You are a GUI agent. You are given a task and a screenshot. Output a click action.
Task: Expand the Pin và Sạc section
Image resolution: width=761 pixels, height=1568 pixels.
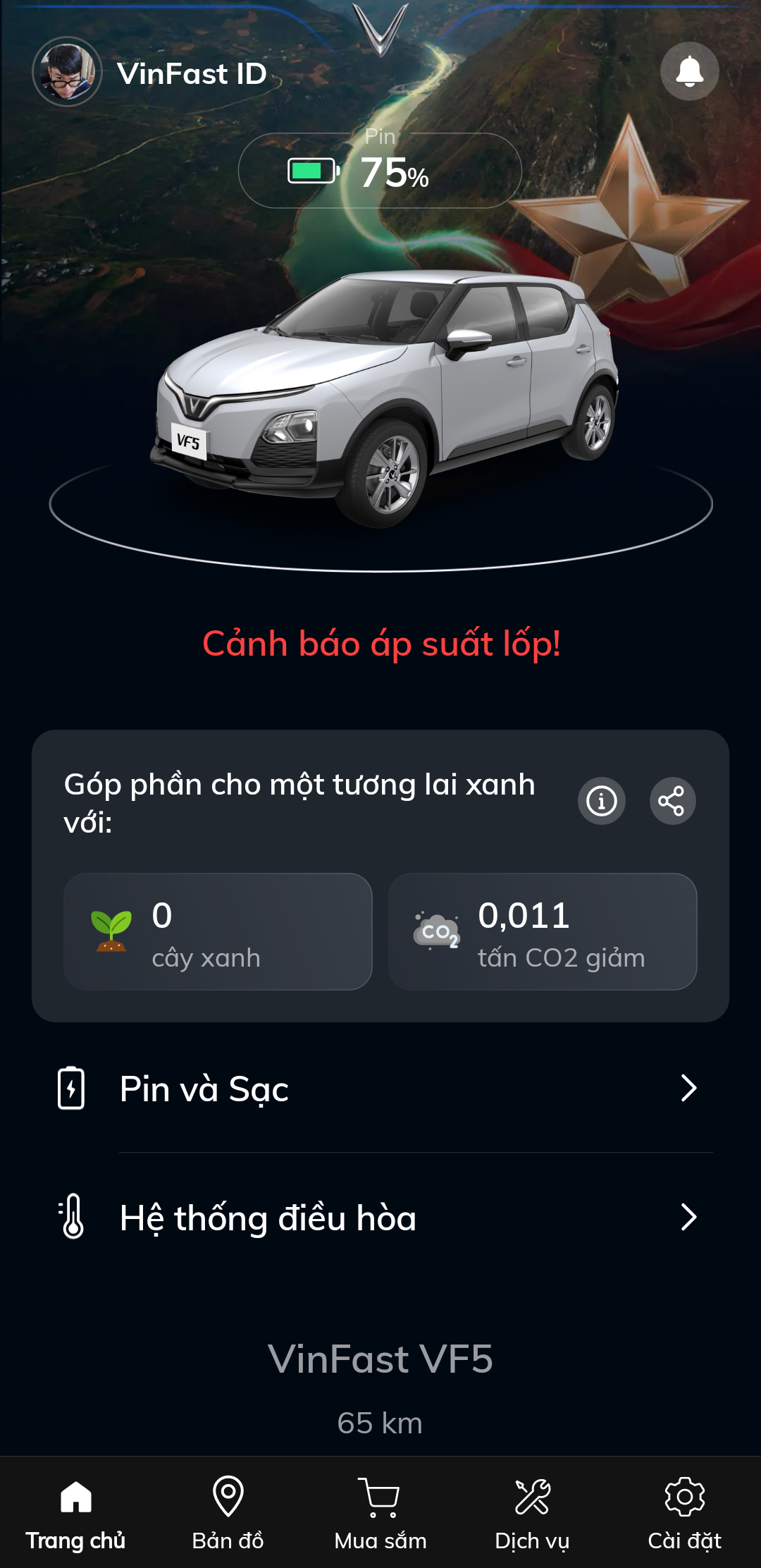379,1089
